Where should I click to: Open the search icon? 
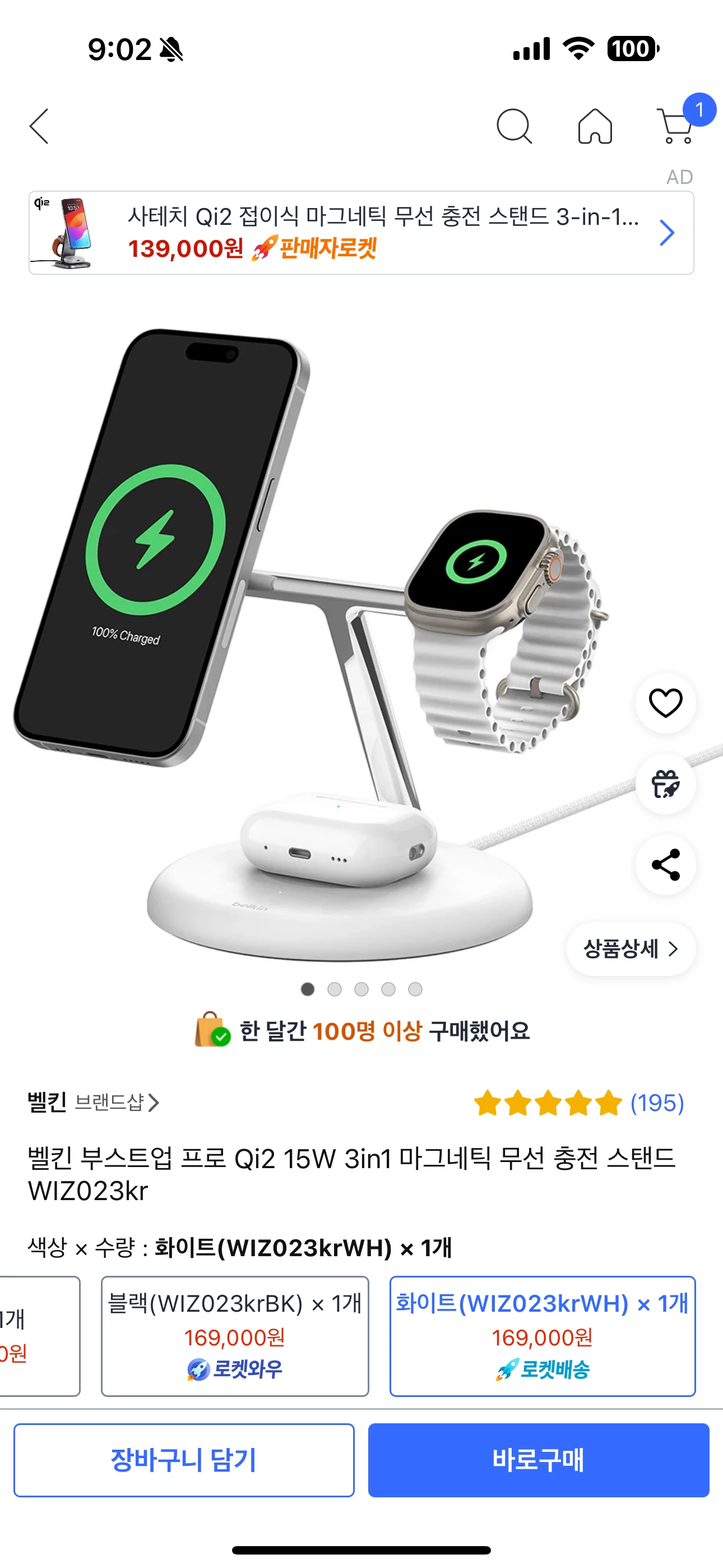point(513,127)
